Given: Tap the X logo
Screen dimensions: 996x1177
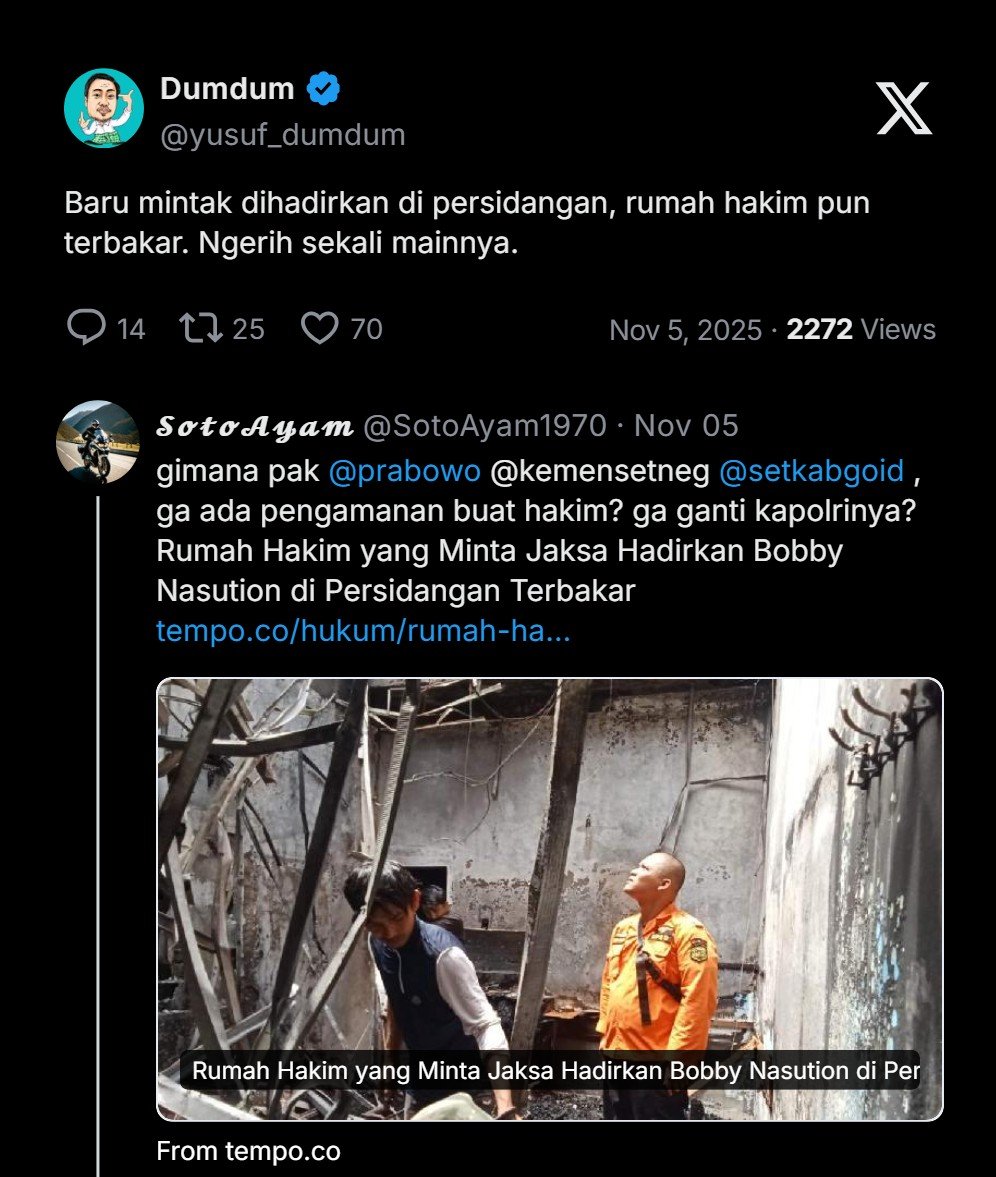Looking at the screenshot, I should click(x=903, y=108).
